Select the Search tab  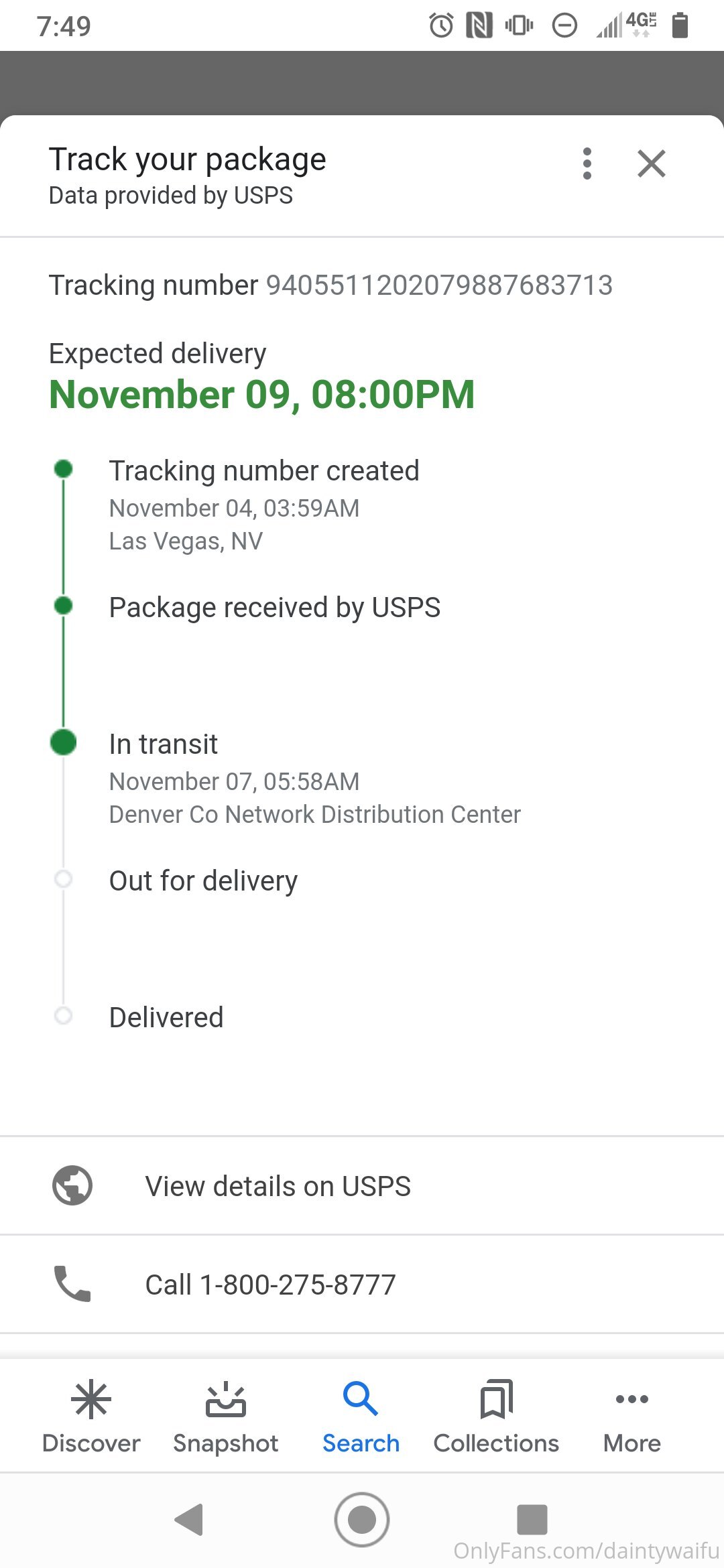pyautogui.click(x=361, y=1416)
